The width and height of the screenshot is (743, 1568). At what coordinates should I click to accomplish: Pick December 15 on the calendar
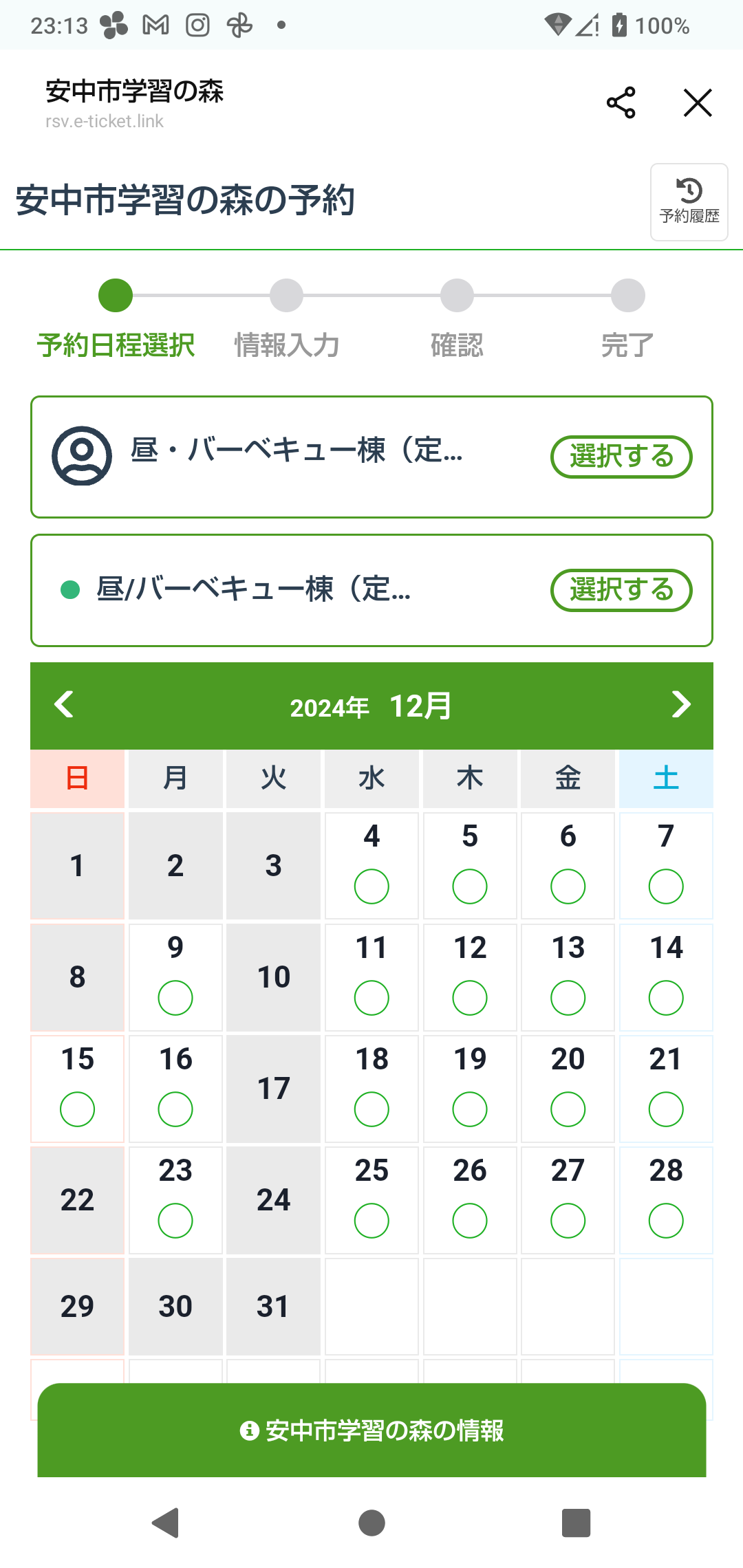coord(77,1088)
